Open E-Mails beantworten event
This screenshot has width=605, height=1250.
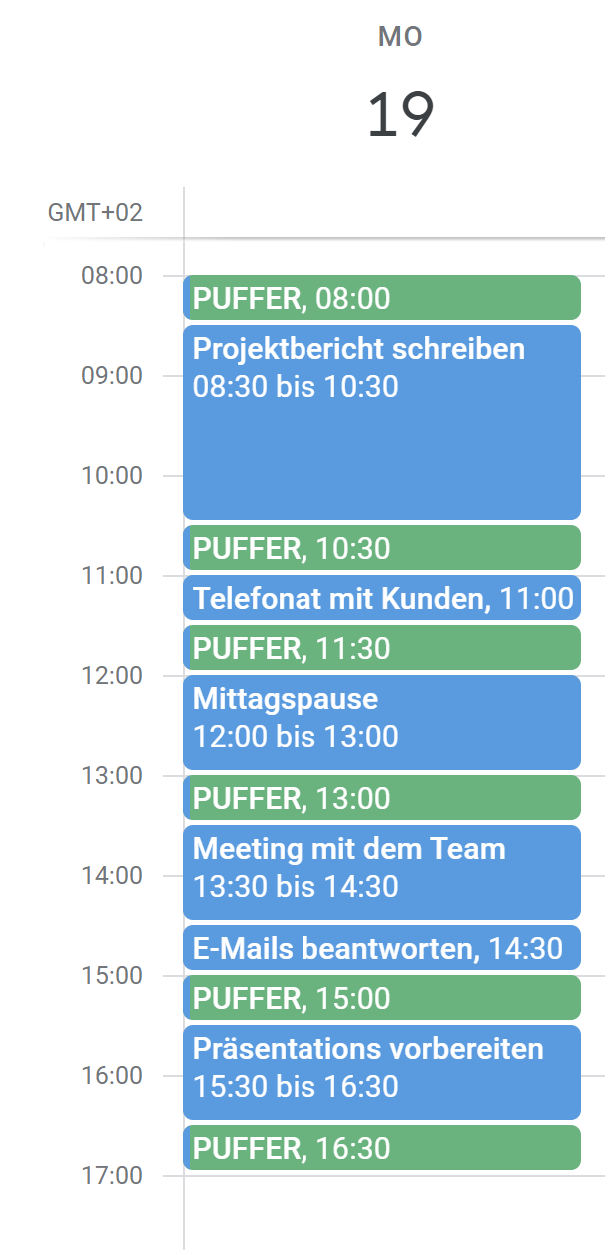(x=381, y=948)
